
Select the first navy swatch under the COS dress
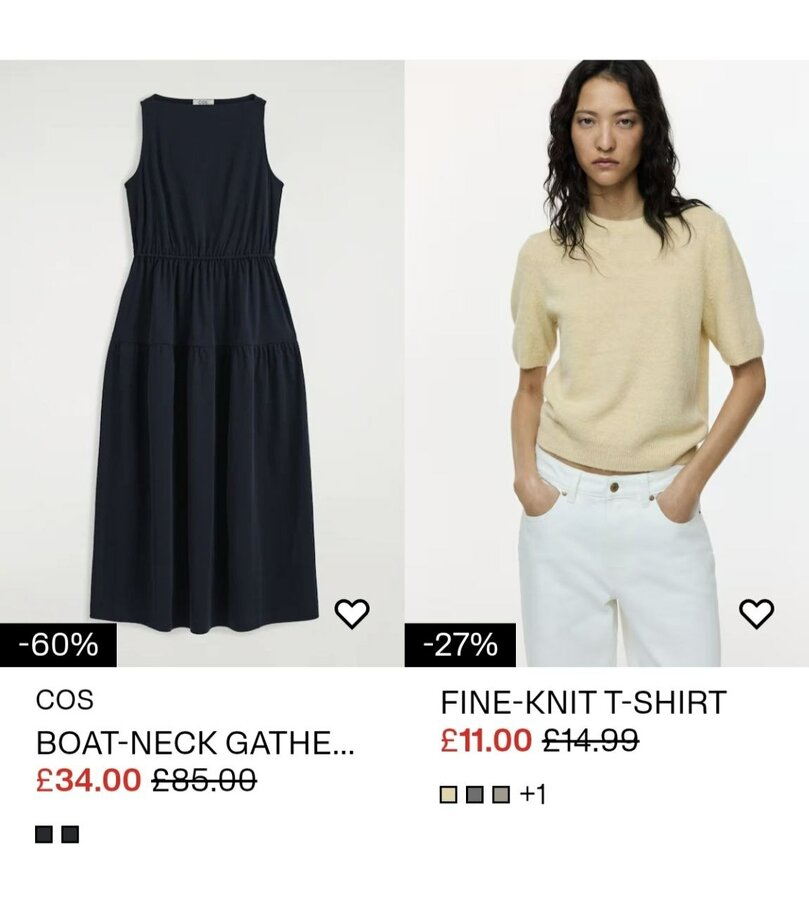(44, 834)
